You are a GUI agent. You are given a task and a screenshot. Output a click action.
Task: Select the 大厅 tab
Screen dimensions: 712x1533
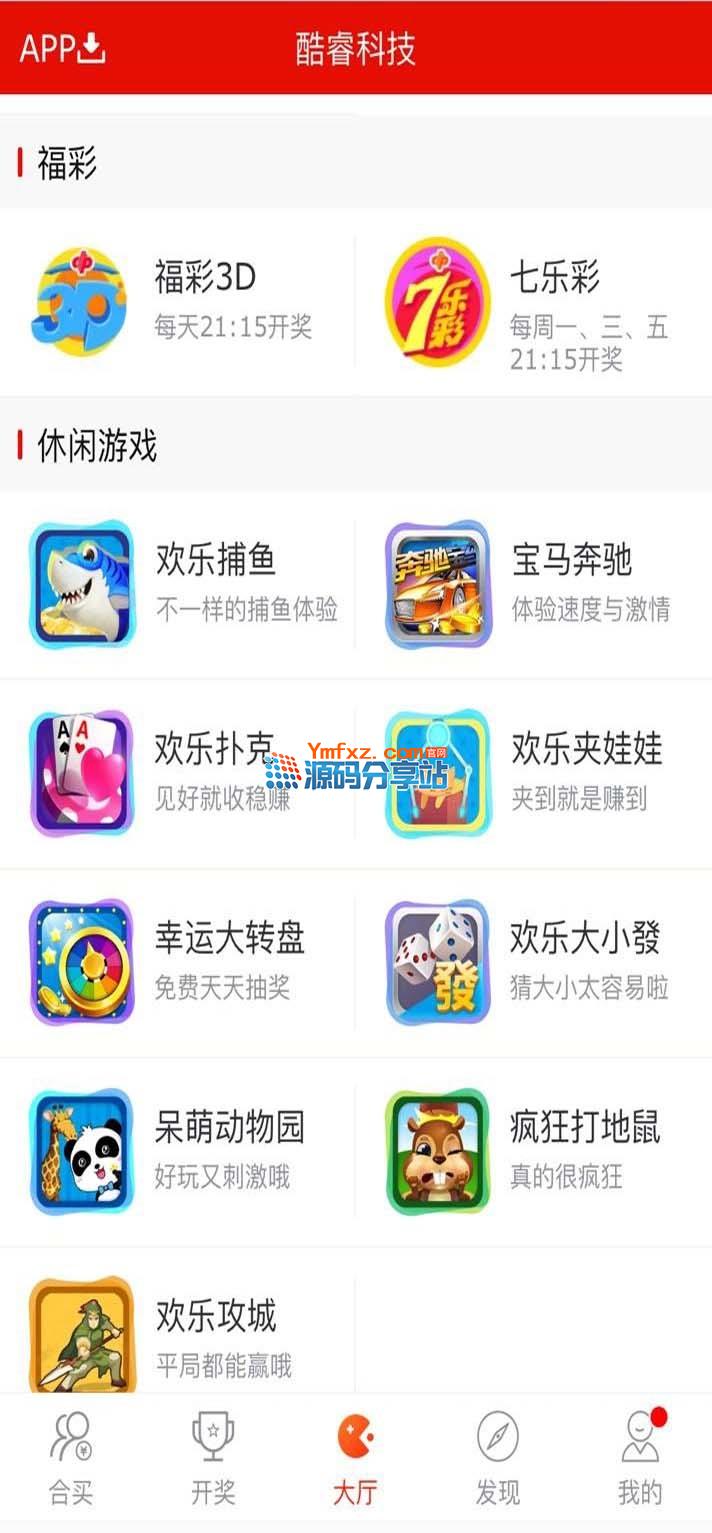point(355,1458)
